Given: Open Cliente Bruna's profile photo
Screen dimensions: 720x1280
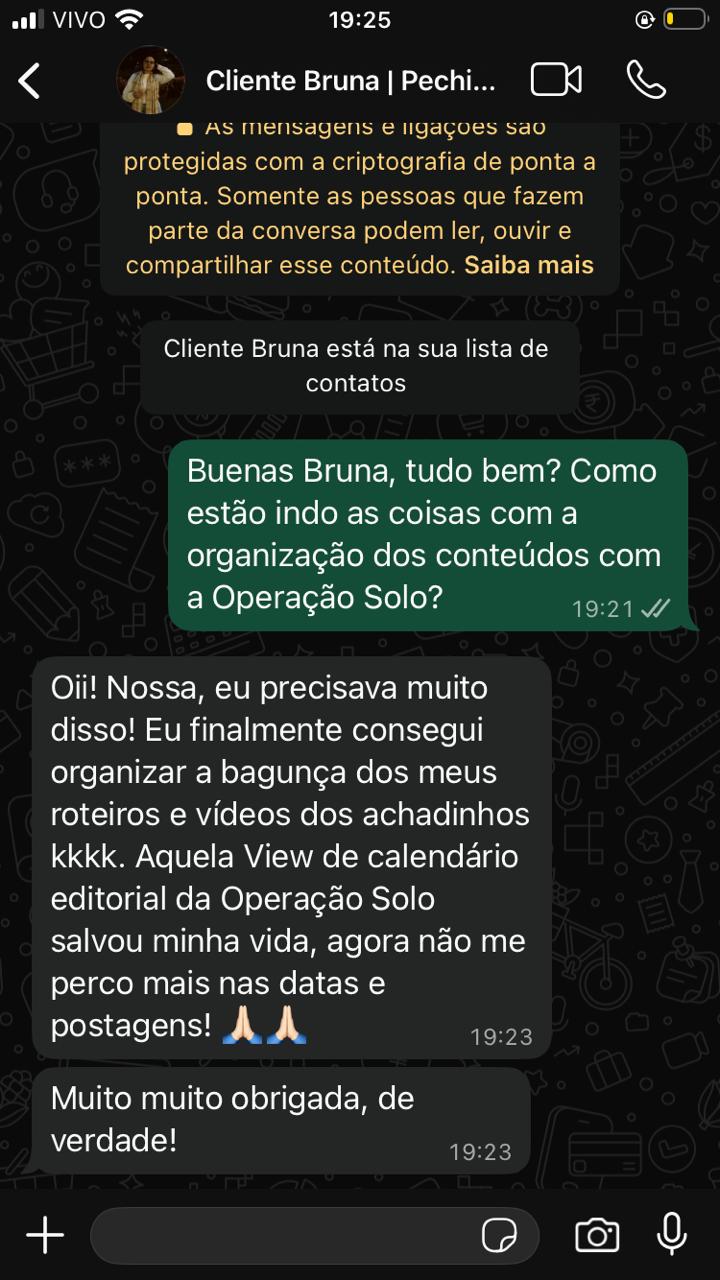Looking at the screenshot, I should click(151, 79).
